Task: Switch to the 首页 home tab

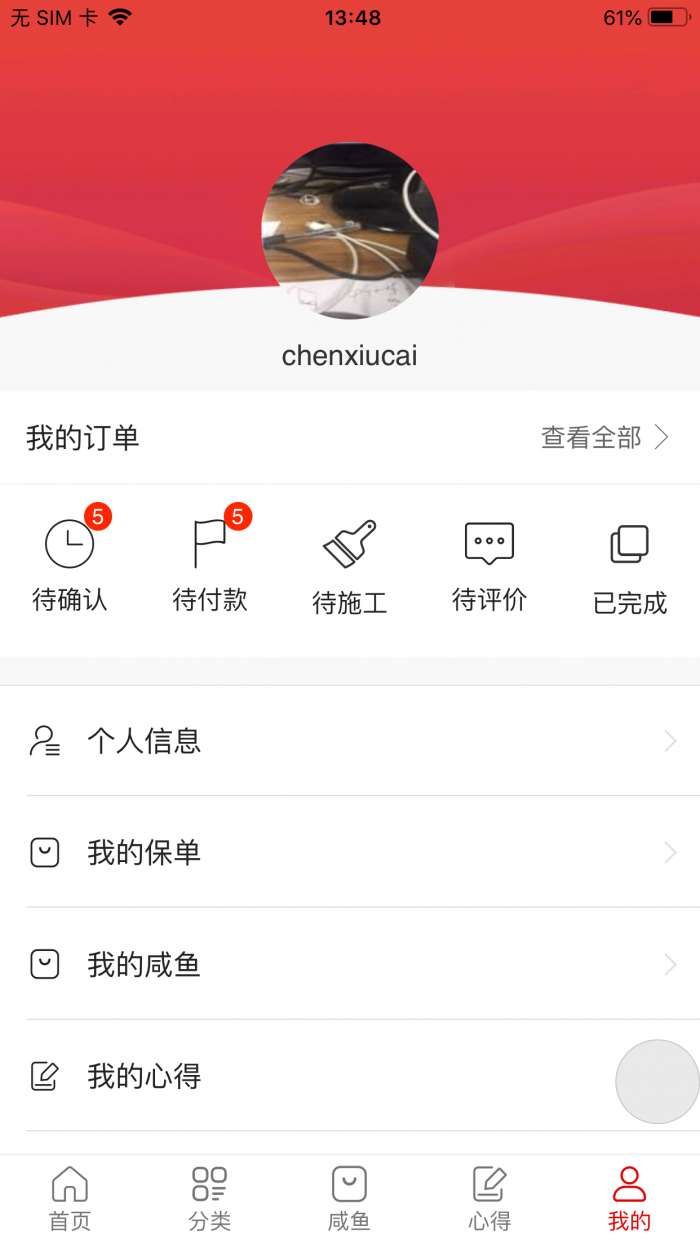Action: pyautogui.click(x=70, y=1198)
